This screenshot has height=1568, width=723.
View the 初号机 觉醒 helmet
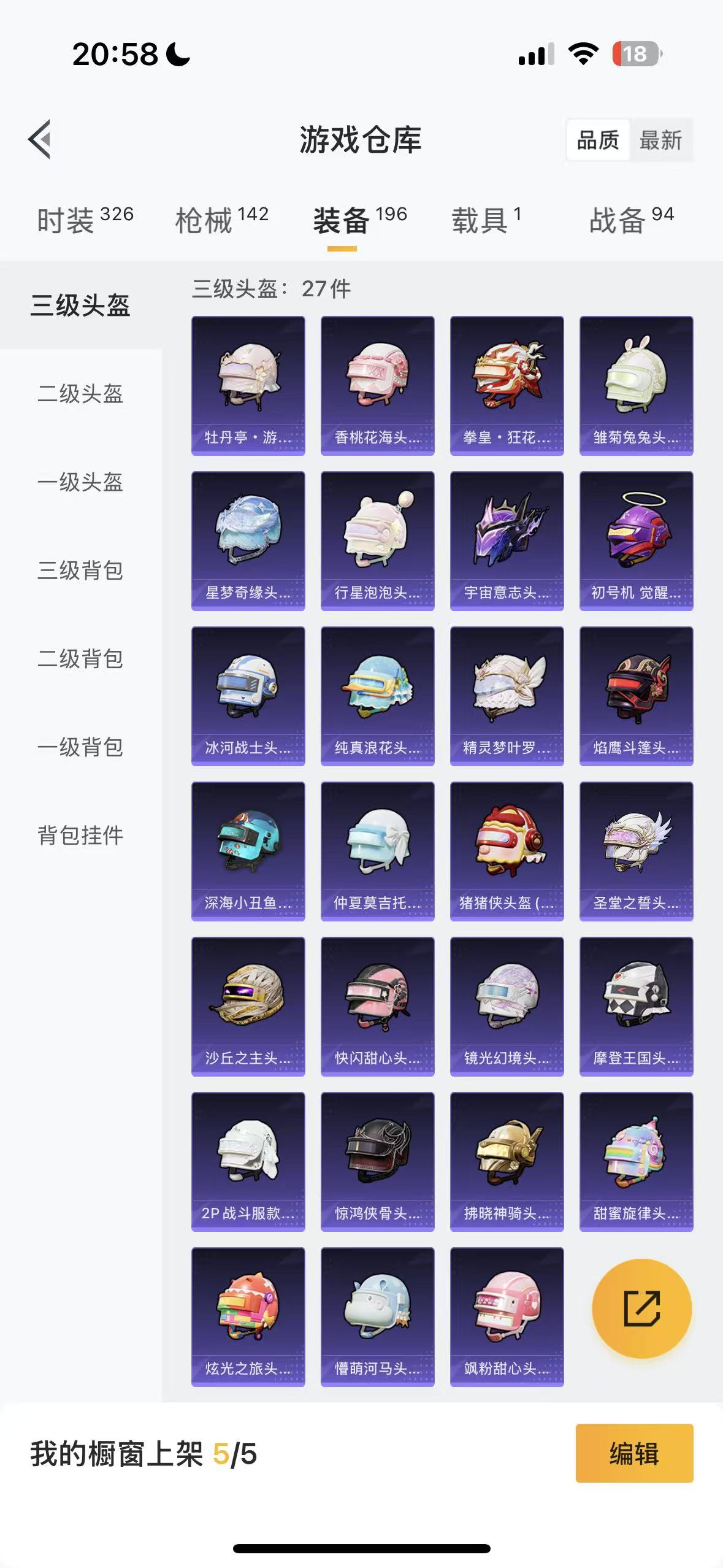pos(636,540)
